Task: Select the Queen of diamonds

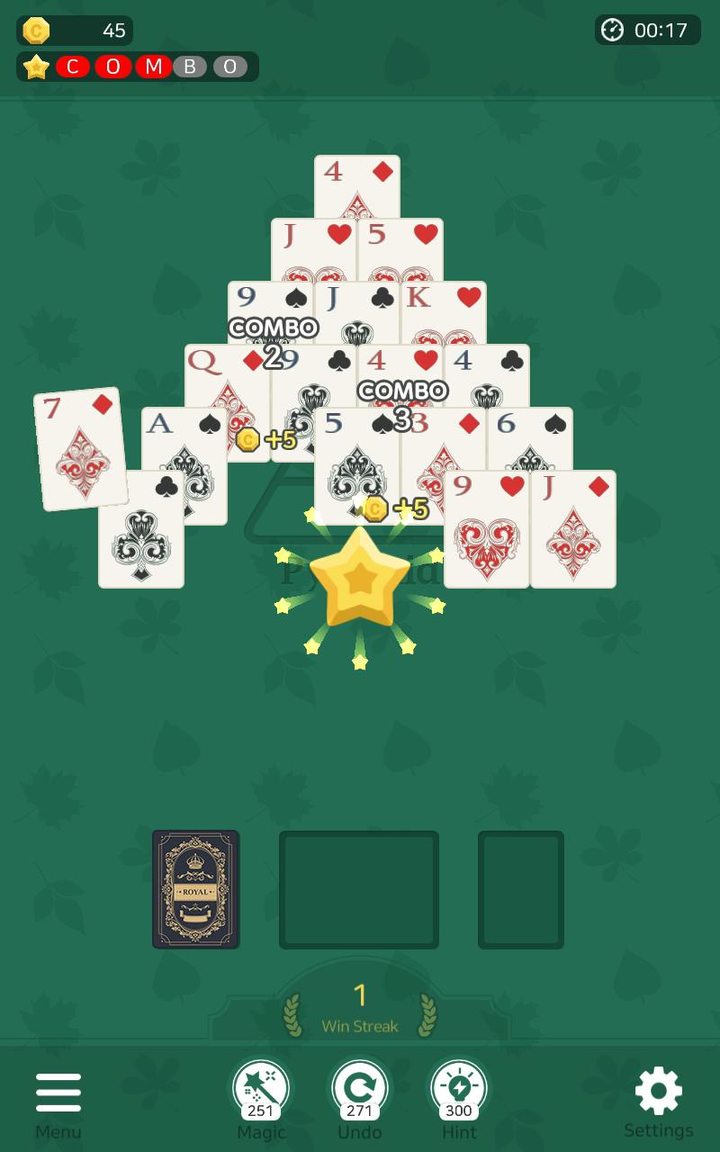Action: [x=224, y=370]
